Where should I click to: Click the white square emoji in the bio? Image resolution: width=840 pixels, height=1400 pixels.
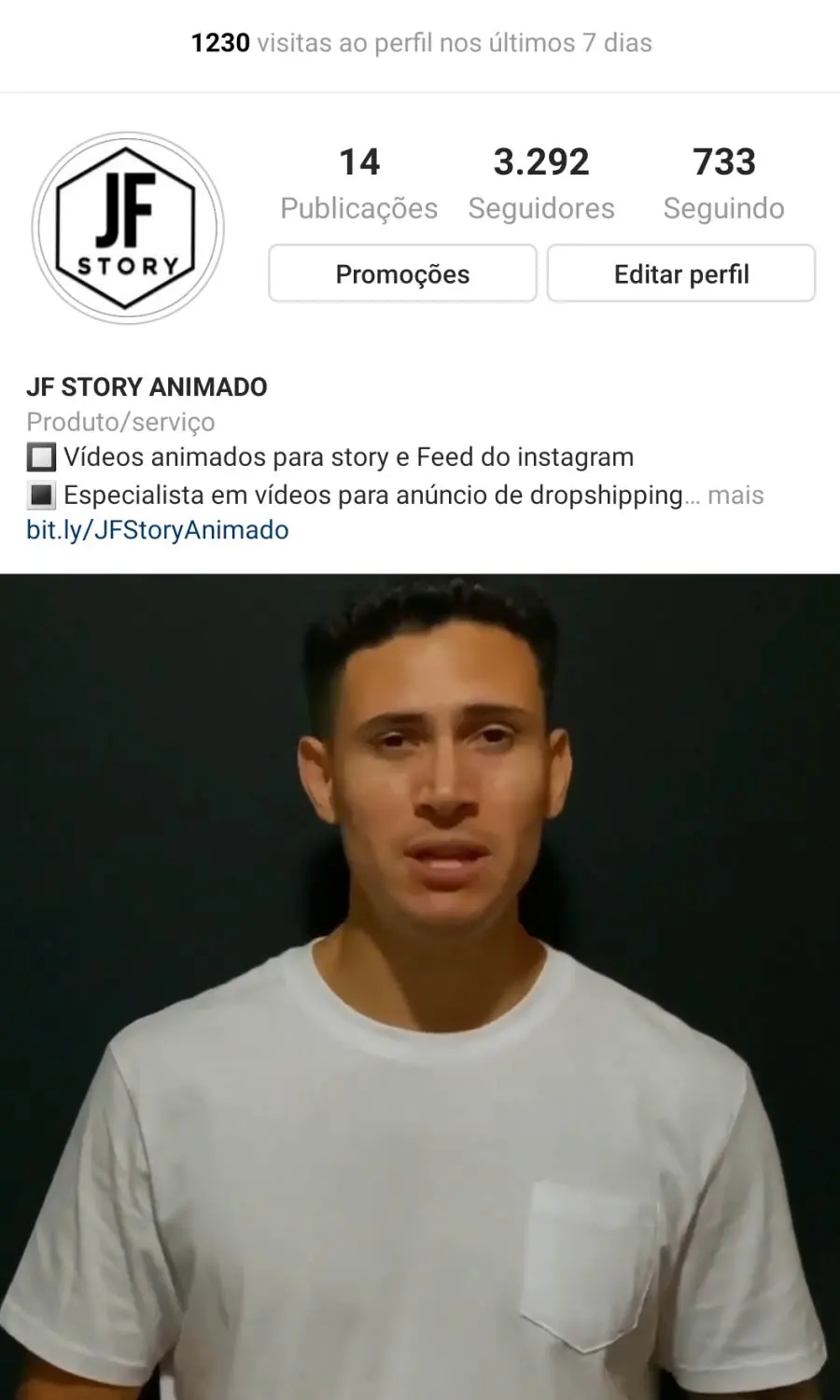click(x=40, y=456)
